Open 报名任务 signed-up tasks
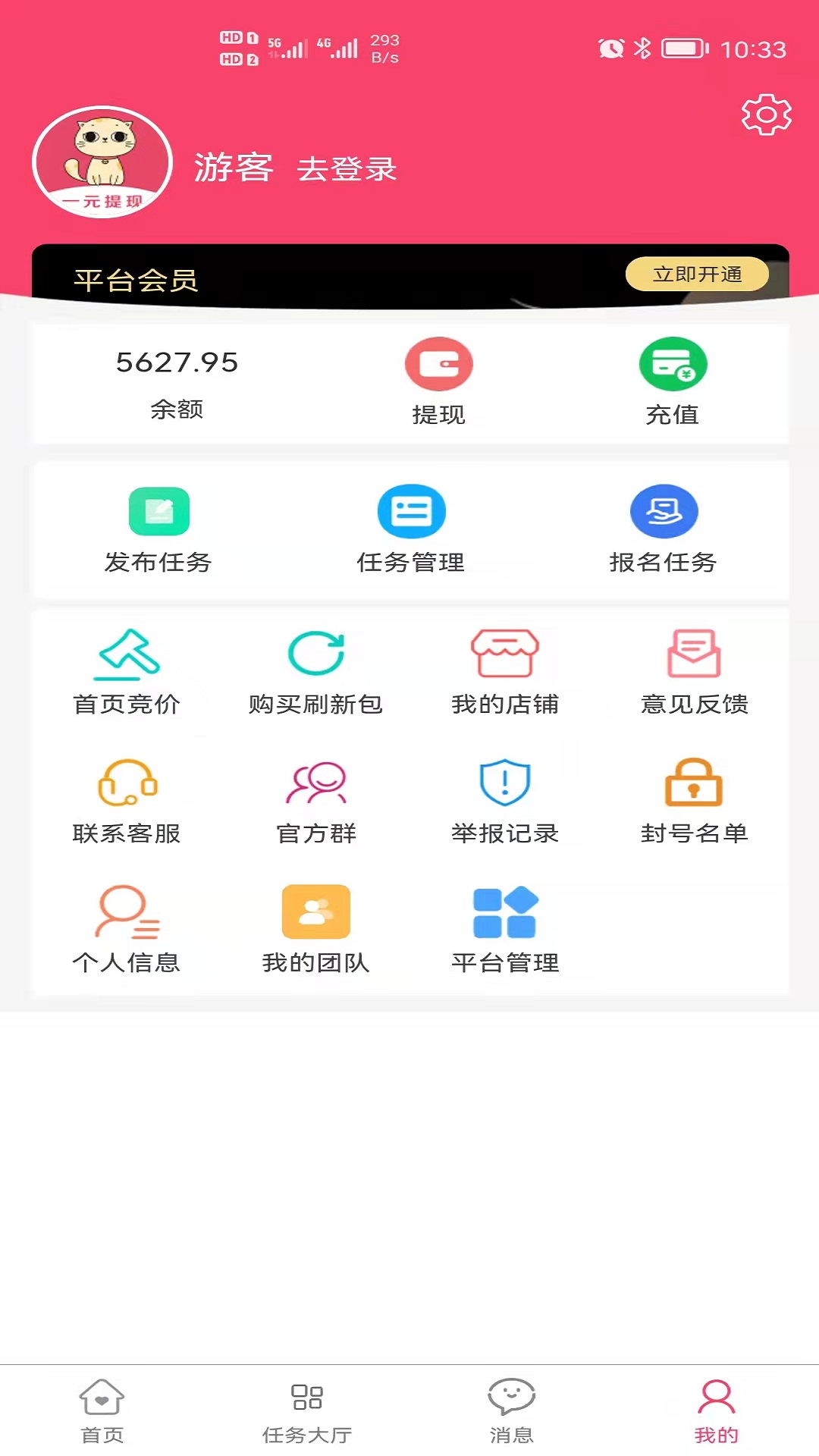The height and width of the screenshot is (1456, 819). (665, 531)
